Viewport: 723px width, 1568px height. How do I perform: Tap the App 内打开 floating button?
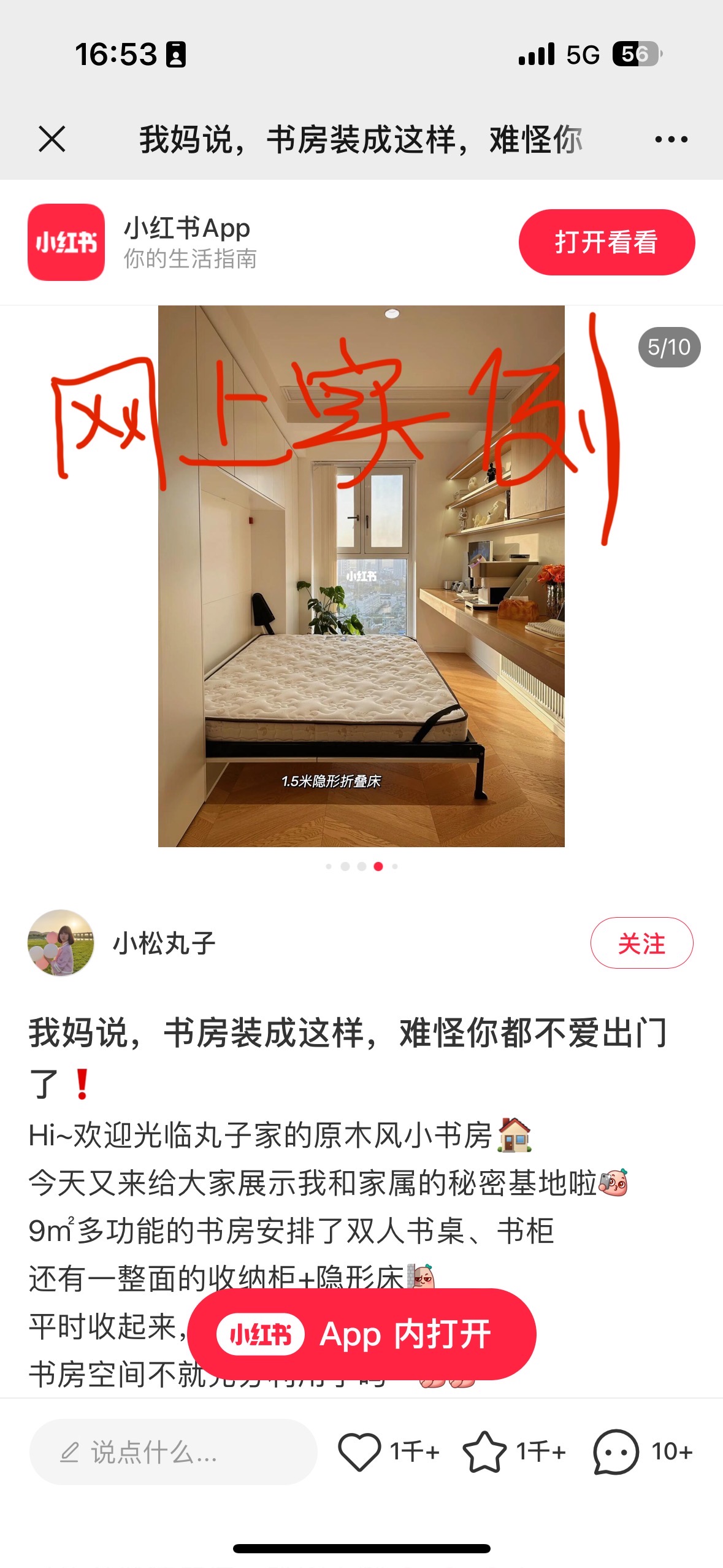[x=361, y=1334]
